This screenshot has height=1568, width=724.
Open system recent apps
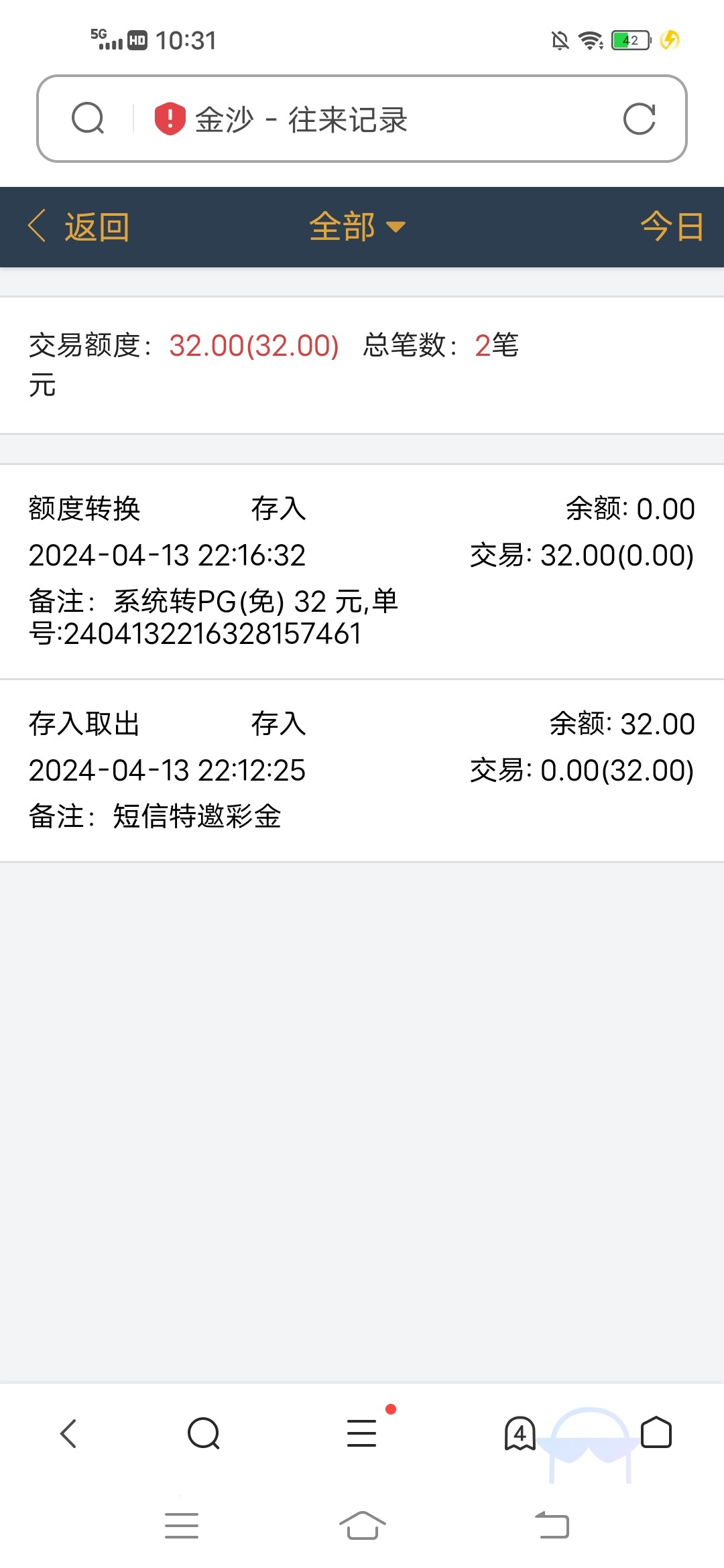(x=182, y=1526)
